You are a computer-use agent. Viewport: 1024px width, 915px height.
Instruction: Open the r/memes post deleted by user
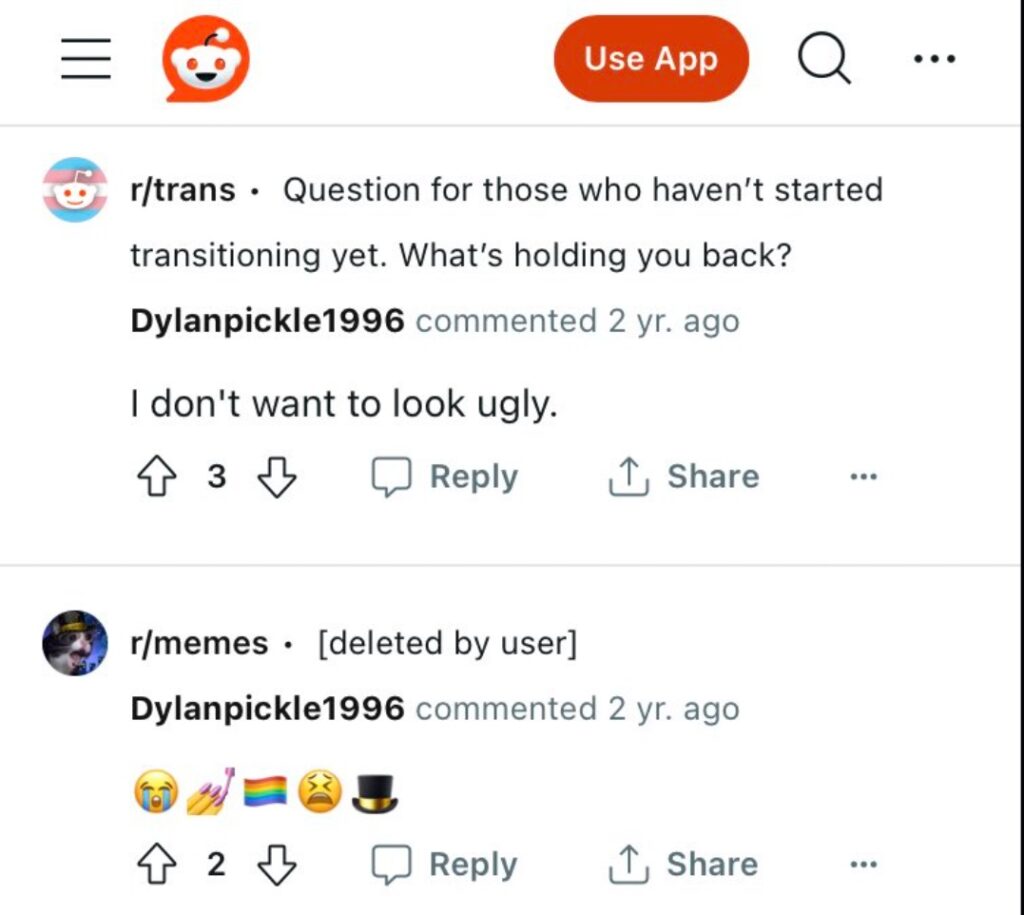click(x=447, y=643)
